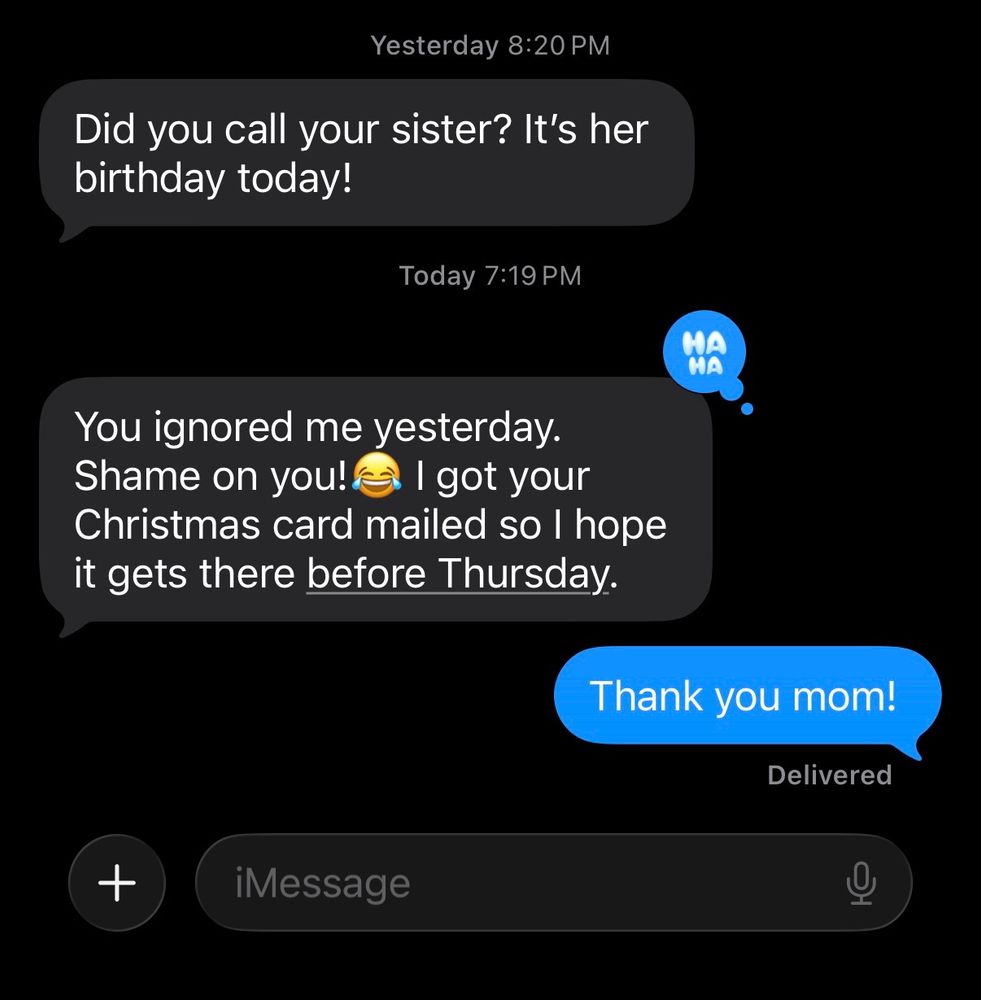Tap 'Christmas card' text in mom's message
This screenshot has width=981, height=1000.
212,524
